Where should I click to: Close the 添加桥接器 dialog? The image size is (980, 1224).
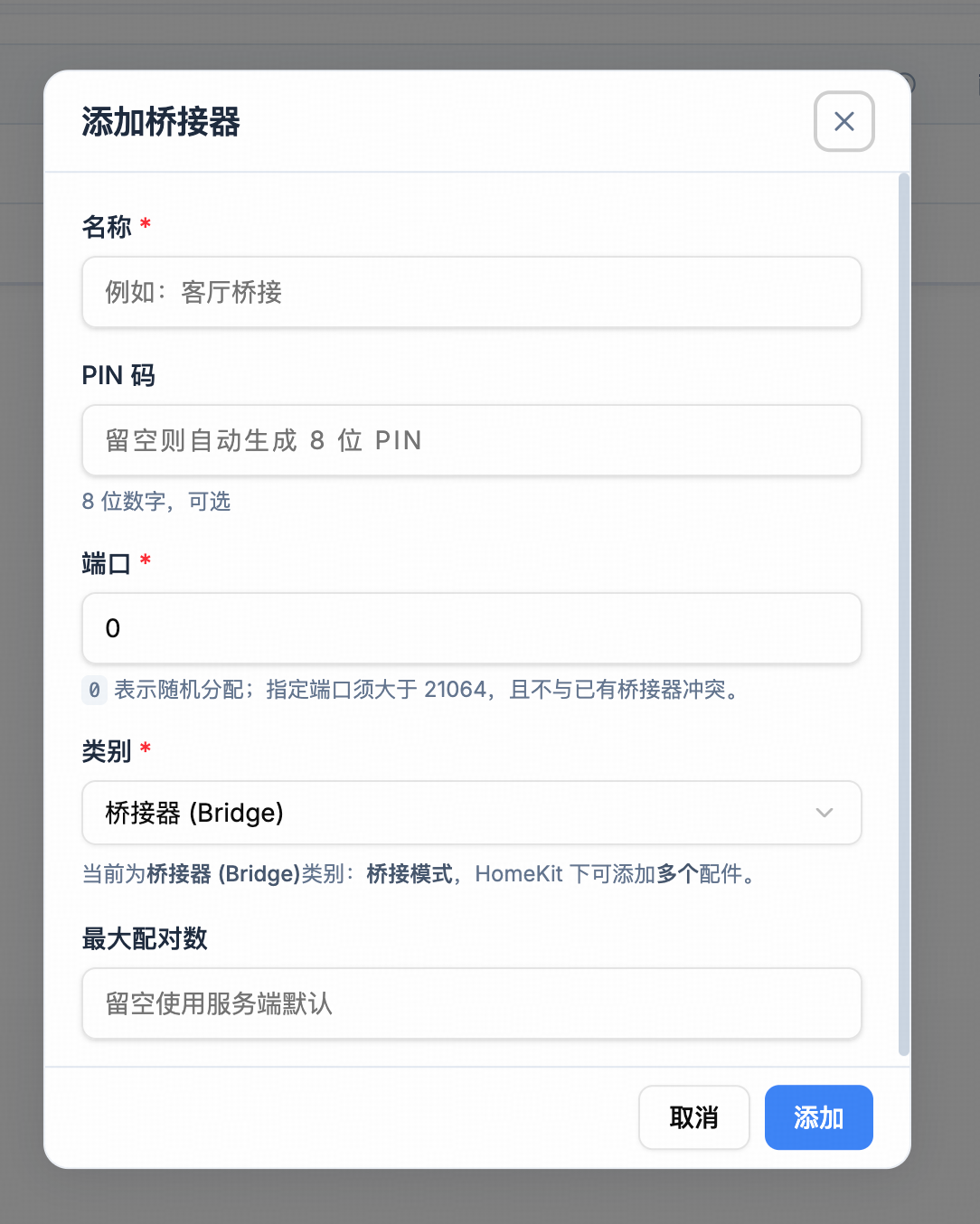843,121
